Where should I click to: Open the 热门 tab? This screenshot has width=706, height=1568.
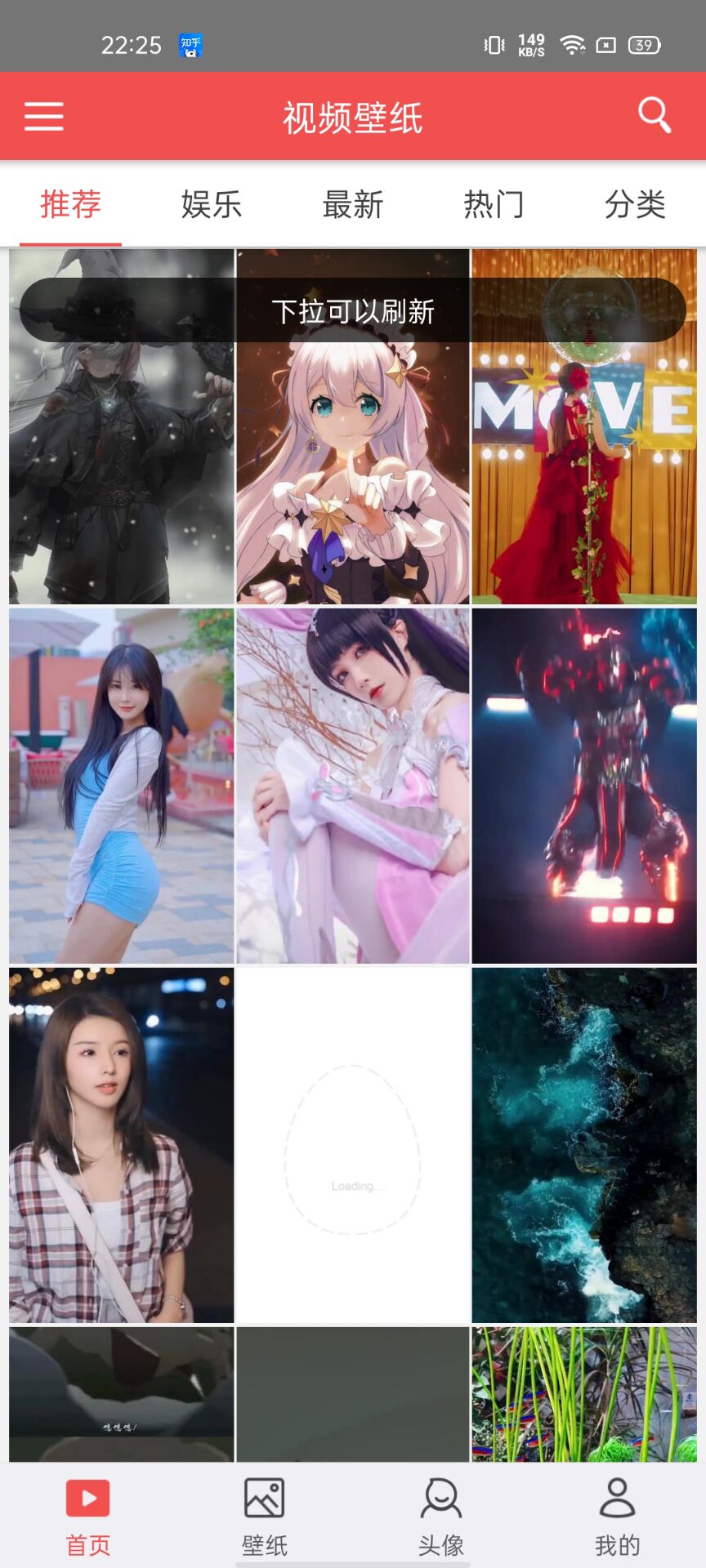494,204
